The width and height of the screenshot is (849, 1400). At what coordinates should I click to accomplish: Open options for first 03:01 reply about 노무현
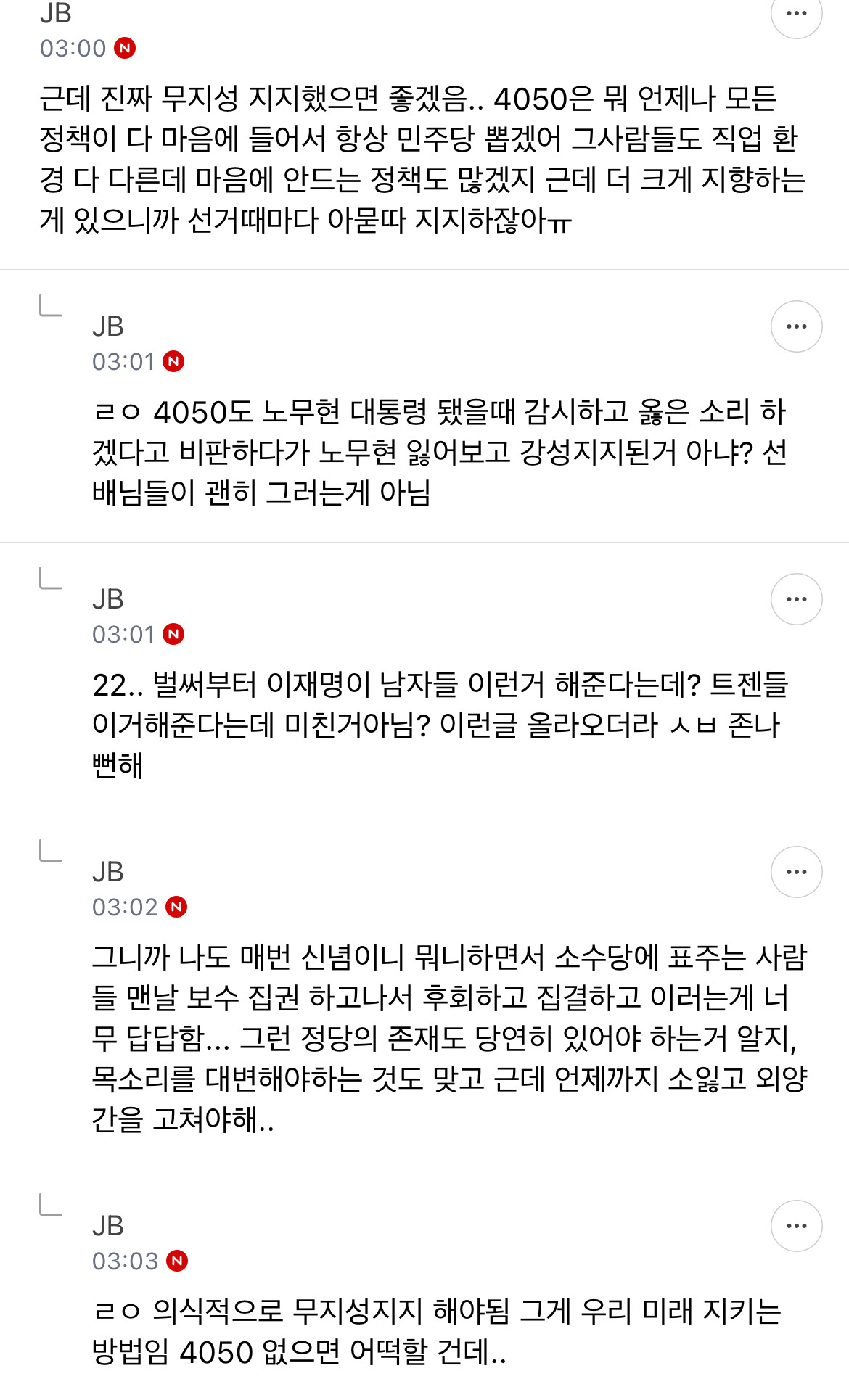(x=796, y=326)
